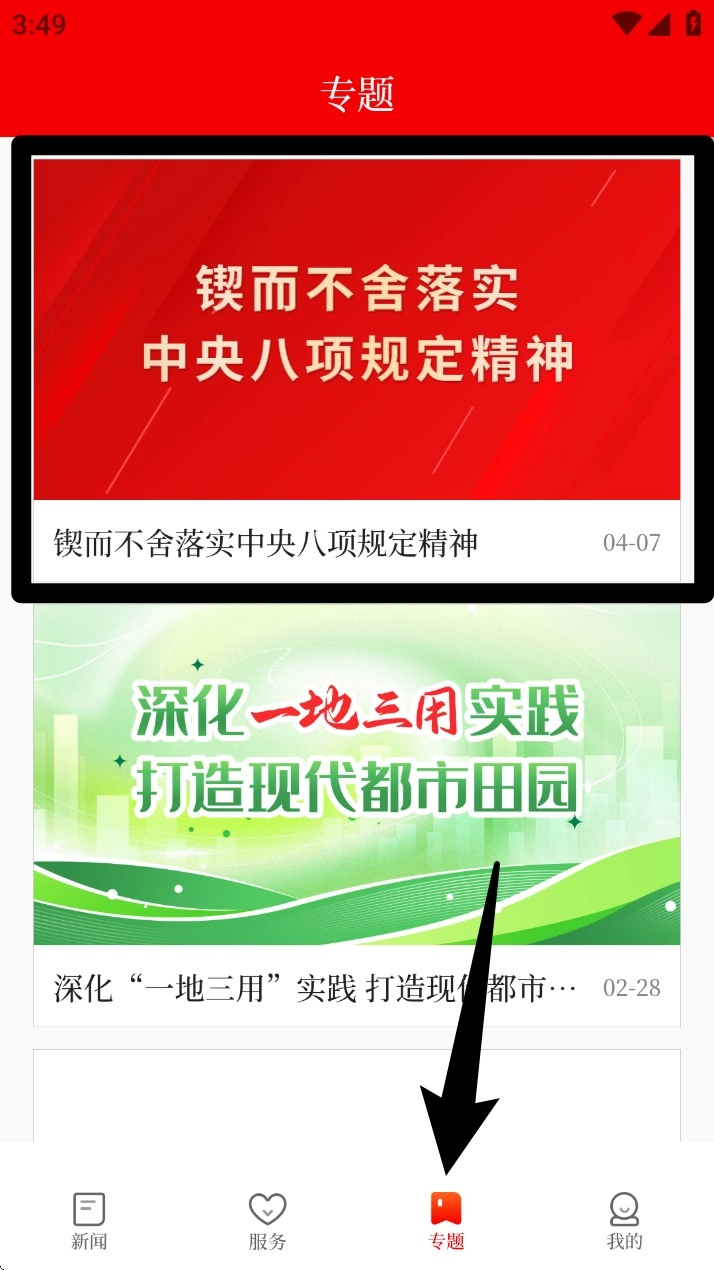Viewport: 714px width, 1270px height.
Task: Switch to the 新闻 tab
Action: click(x=89, y=1221)
